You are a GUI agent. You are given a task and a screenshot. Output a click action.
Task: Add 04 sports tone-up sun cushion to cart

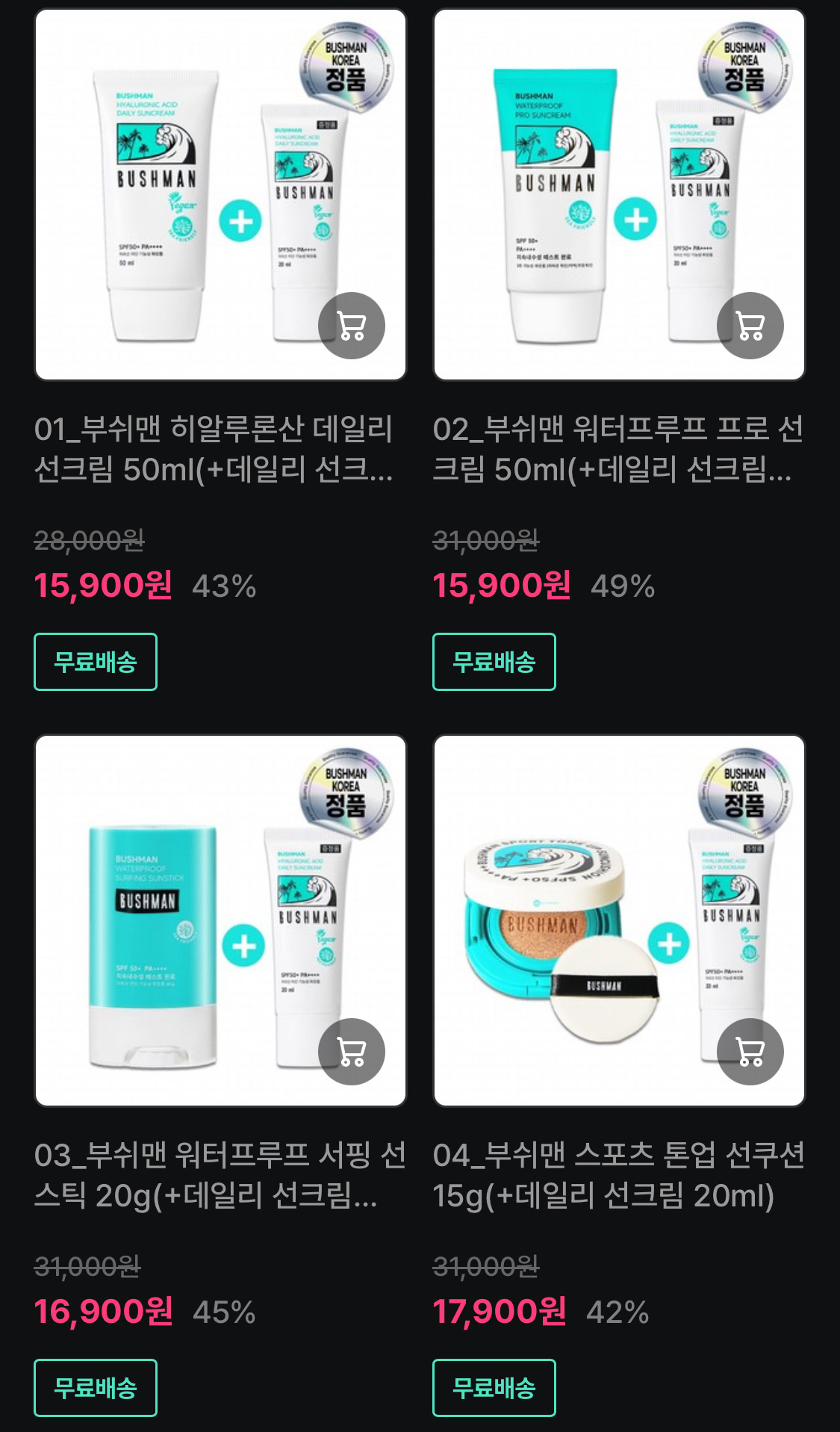point(750,1052)
